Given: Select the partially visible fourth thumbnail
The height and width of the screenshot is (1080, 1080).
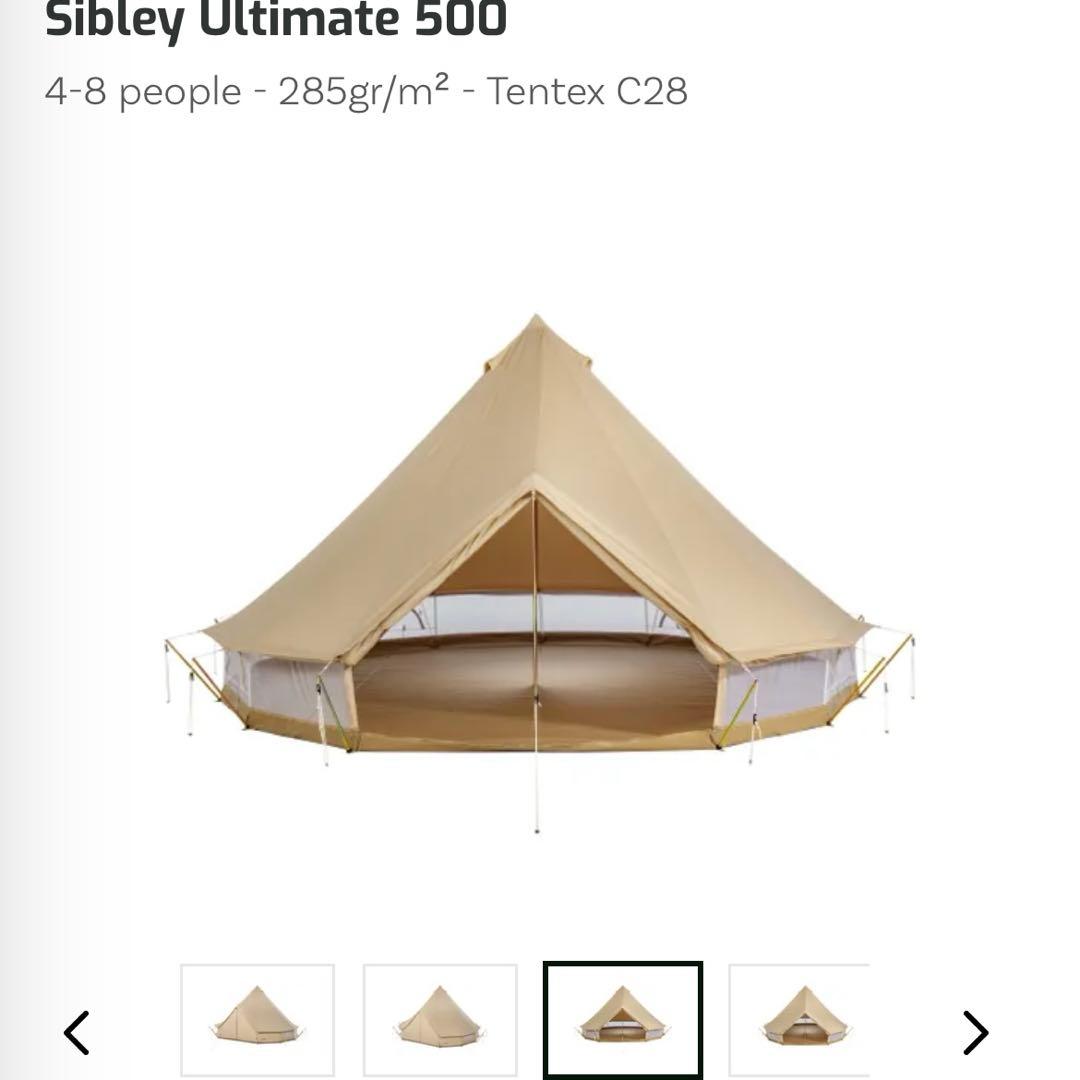Looking at the screenshot, I should (800, 1019).
